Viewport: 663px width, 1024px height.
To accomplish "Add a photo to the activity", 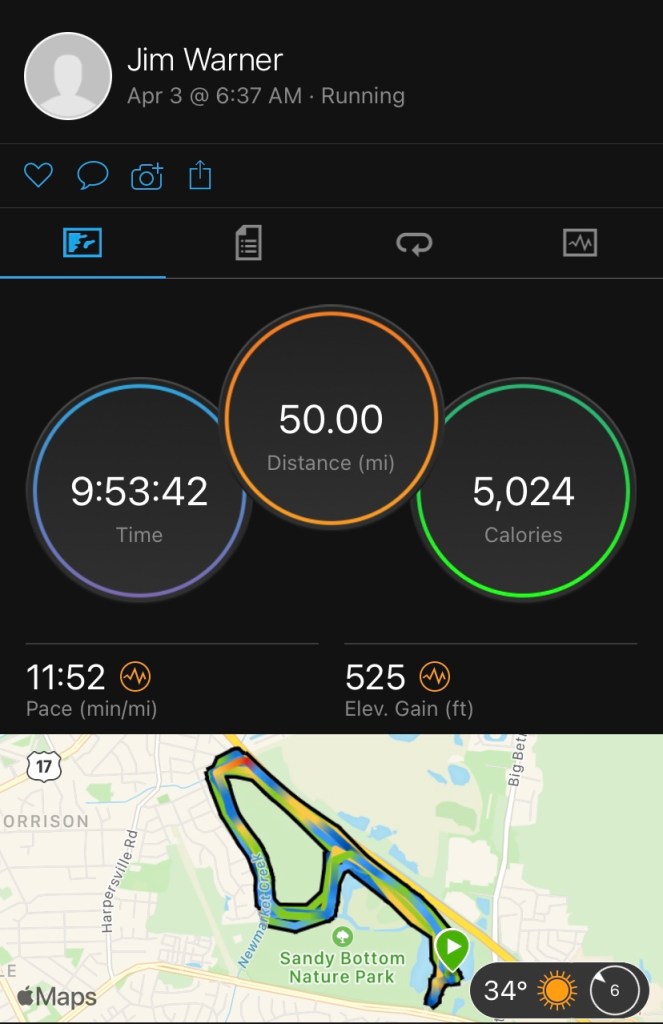I will click(147, 177).
